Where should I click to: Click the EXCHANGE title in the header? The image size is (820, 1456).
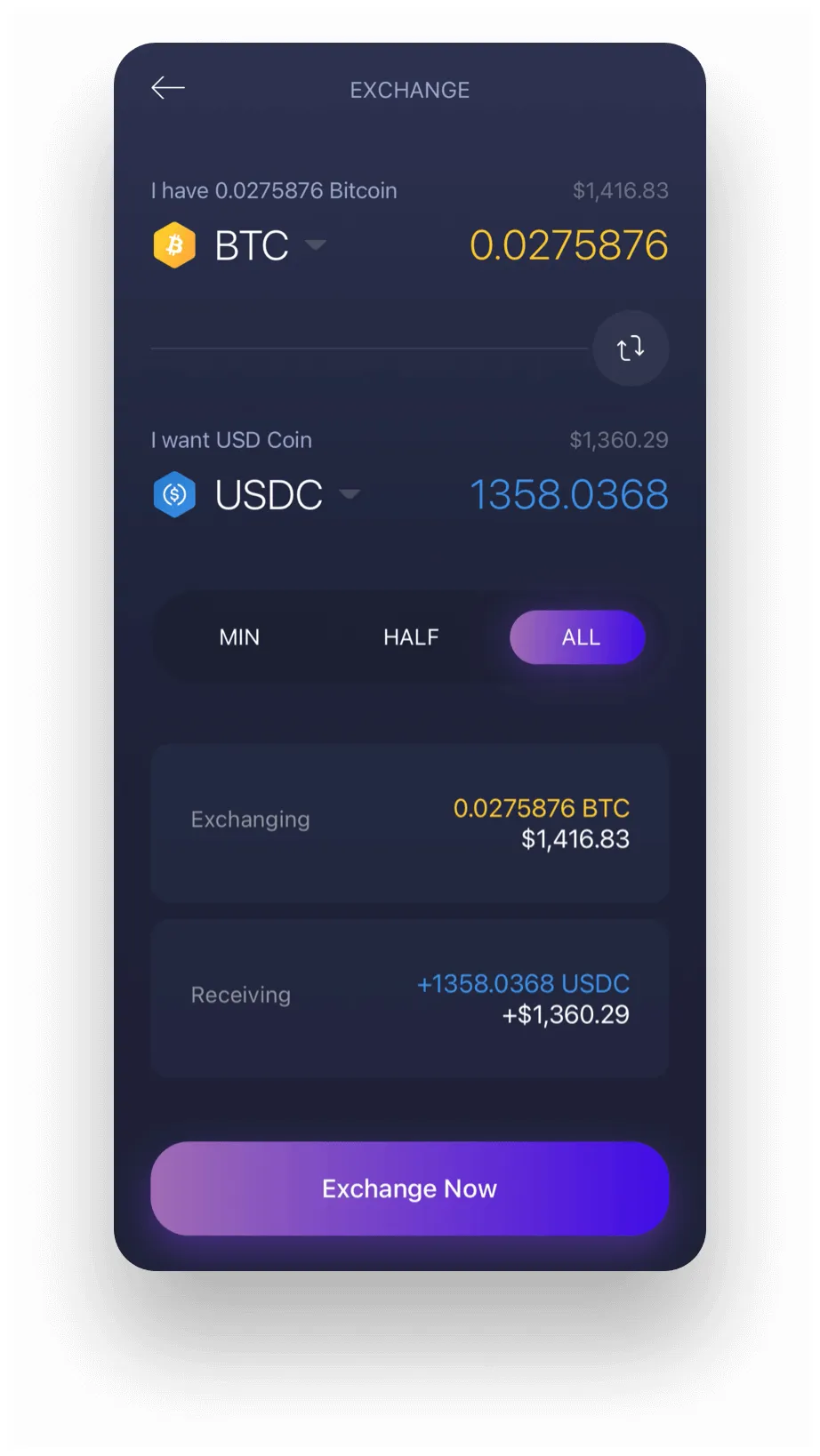[410, 89]
